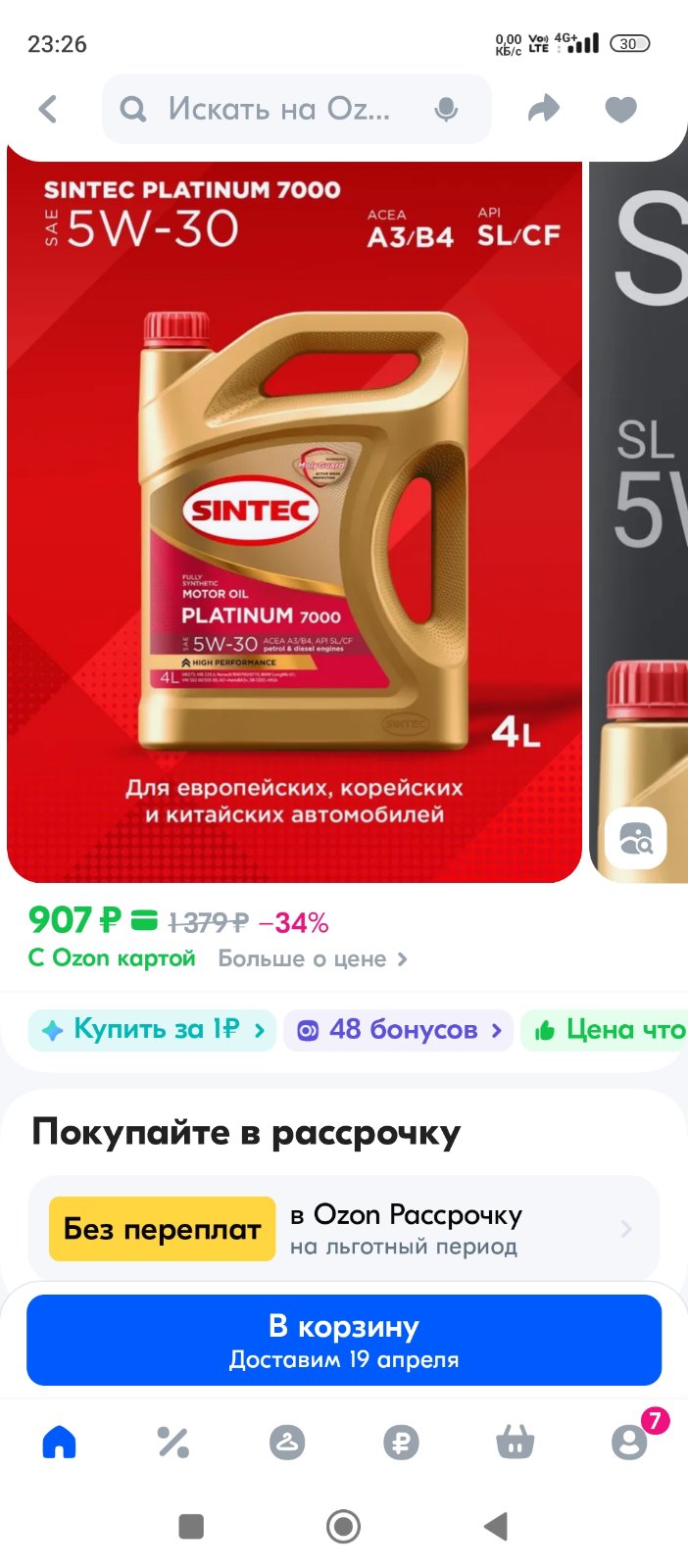Image resolution: width=688 pixels, height=1568 pixels.
Task: Go back using the top-left arrow
Action: point(48,109)
